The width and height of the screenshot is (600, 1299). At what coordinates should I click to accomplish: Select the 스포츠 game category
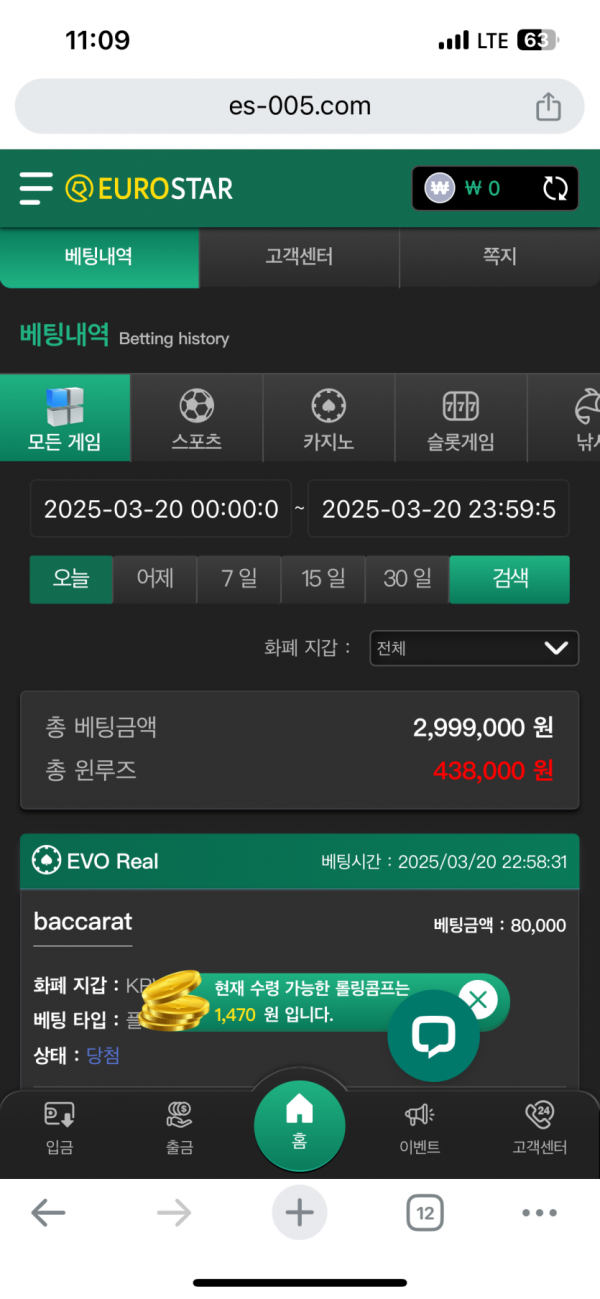pyautogui.click(x=196, y=418)
